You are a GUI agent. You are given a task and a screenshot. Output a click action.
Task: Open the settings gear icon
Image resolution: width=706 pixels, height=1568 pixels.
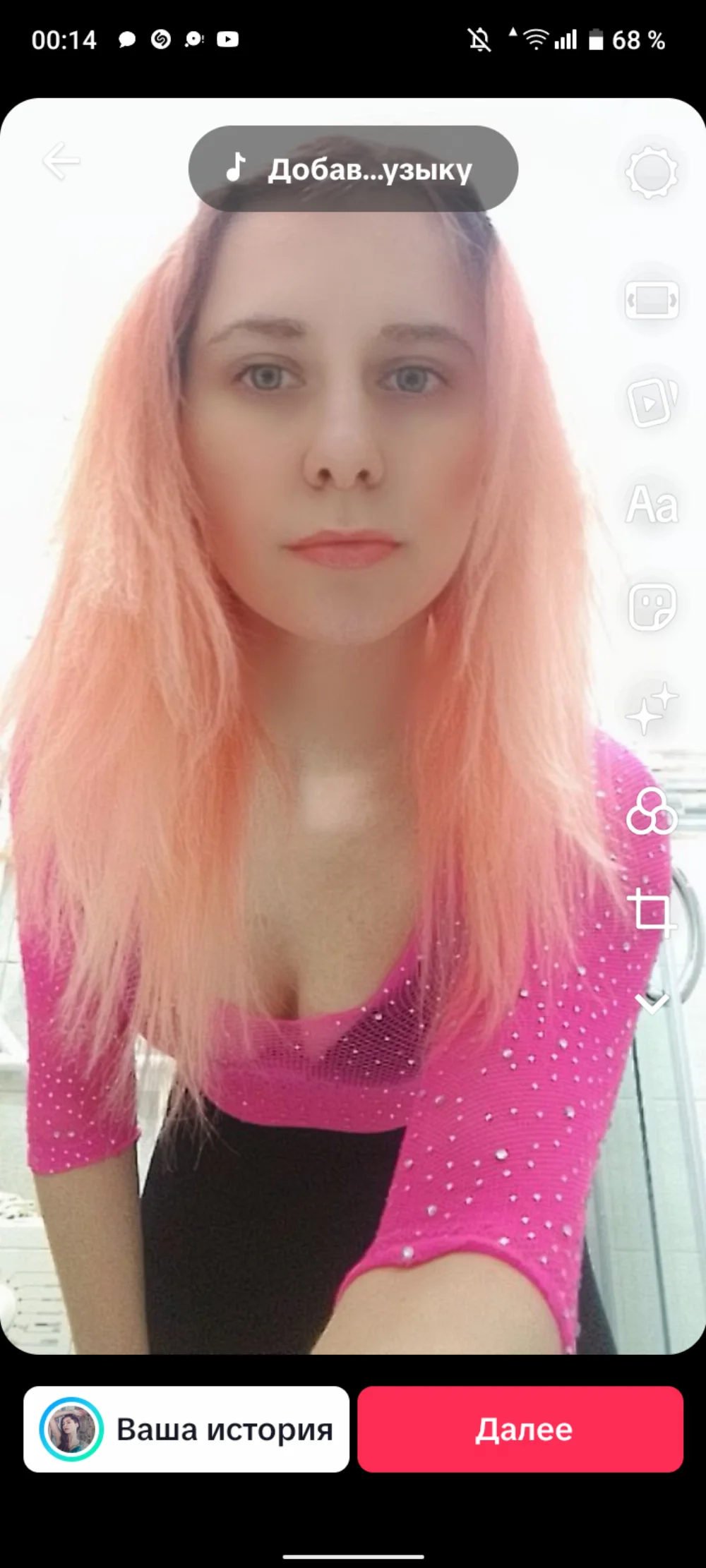point(652,172)
